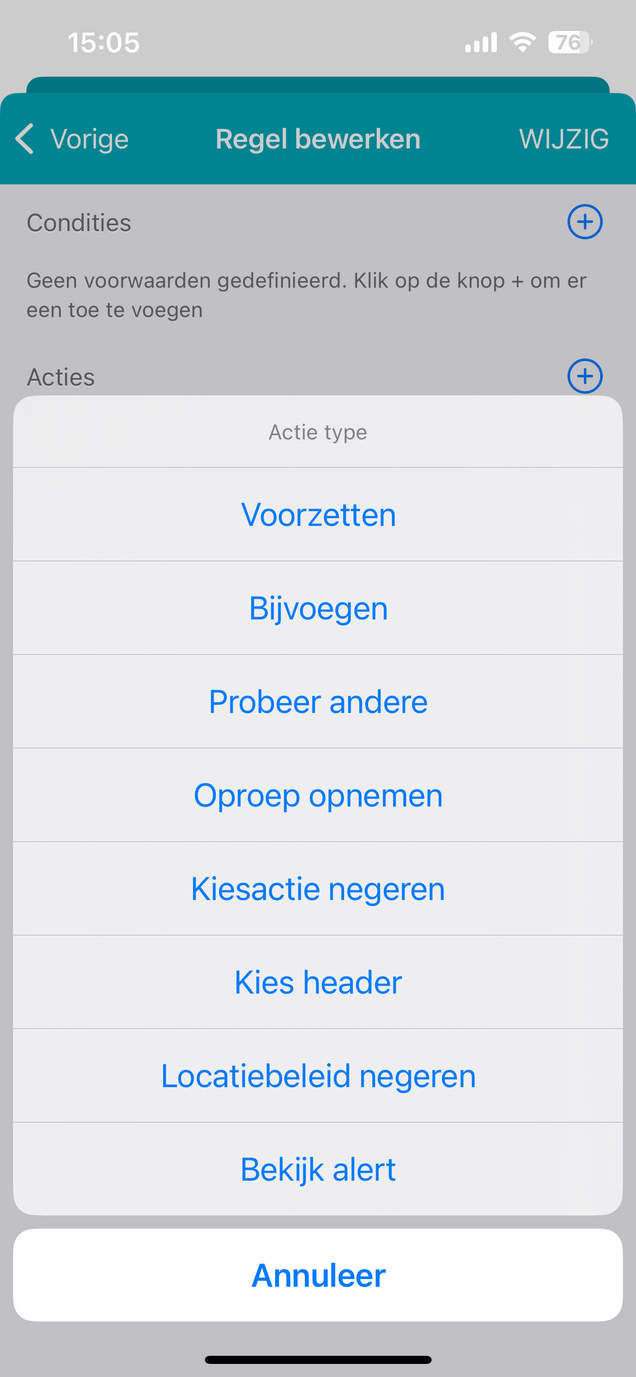Choose Kiesactie negeren
Image resolution: width=636 pixels, height=1377 pixels.
click(x=318, y=889)
